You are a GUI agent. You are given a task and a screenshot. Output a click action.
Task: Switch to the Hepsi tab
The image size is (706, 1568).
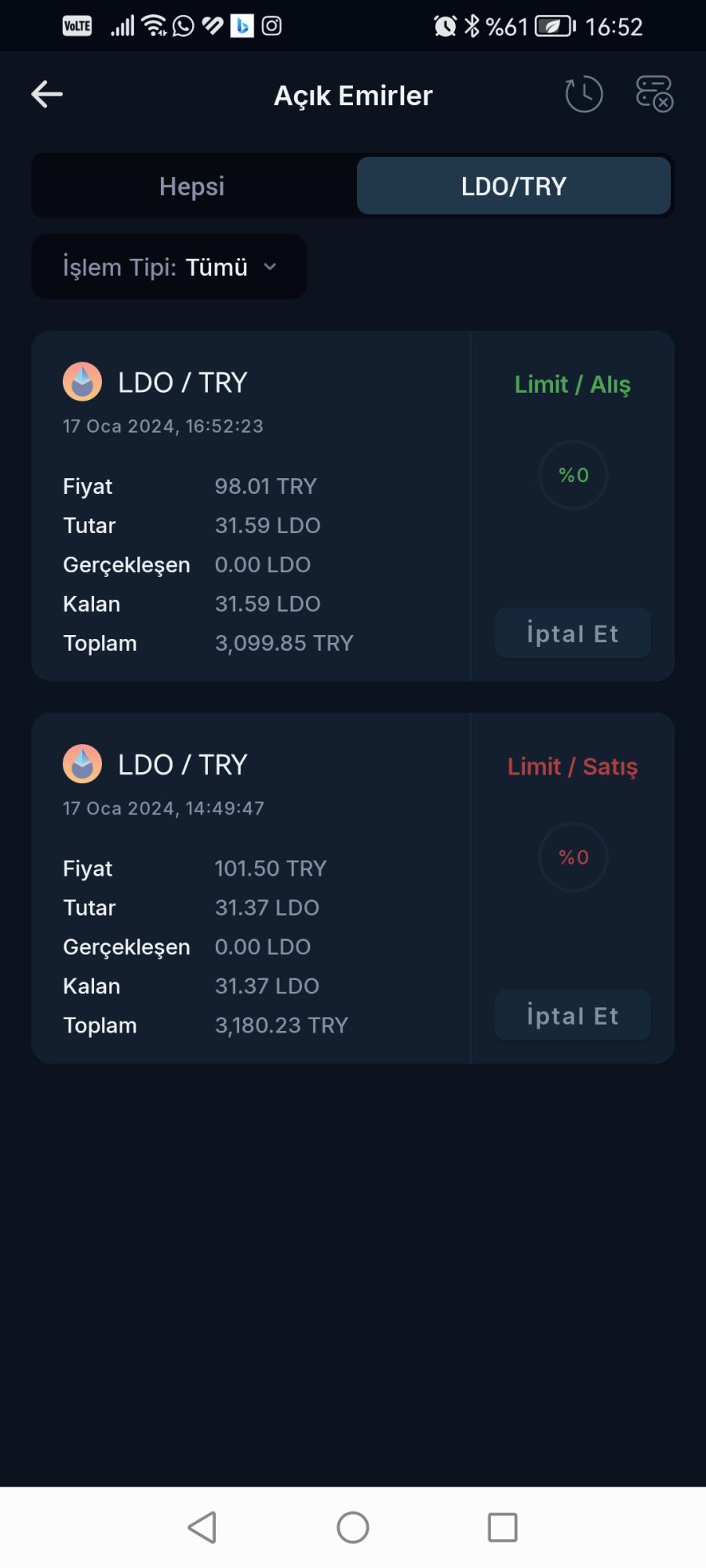pos(191,186)
